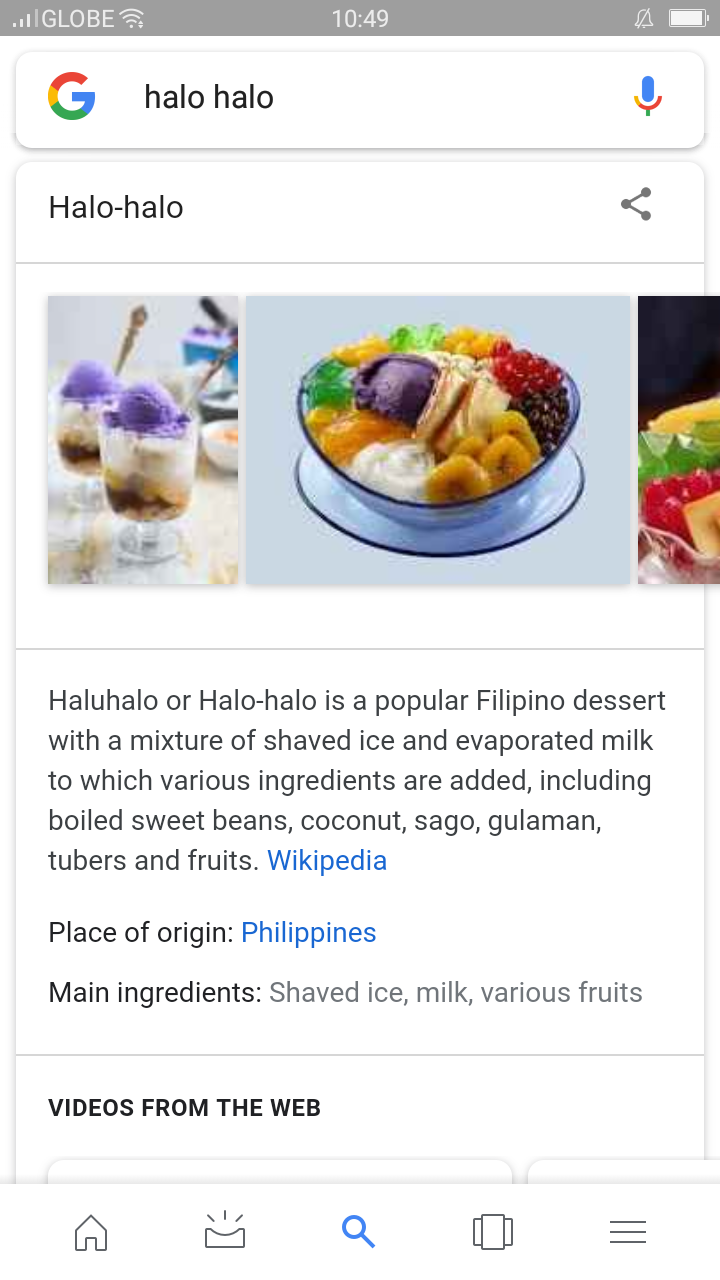Go to the home tab
Viewport: 720px width, 1280px height.
click(x=91, y=1232)
